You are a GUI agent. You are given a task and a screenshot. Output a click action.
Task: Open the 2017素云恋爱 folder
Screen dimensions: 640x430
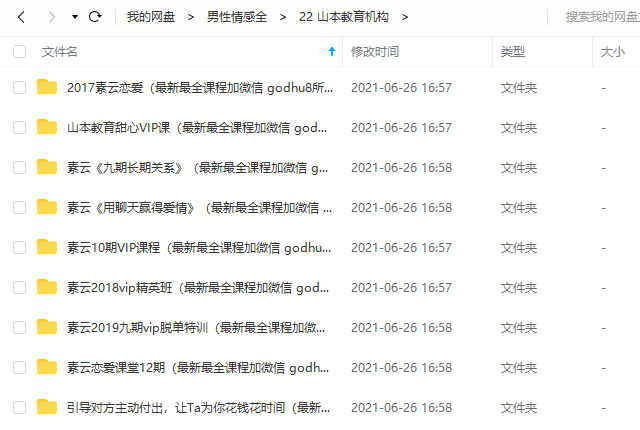[x=200, y=87]
